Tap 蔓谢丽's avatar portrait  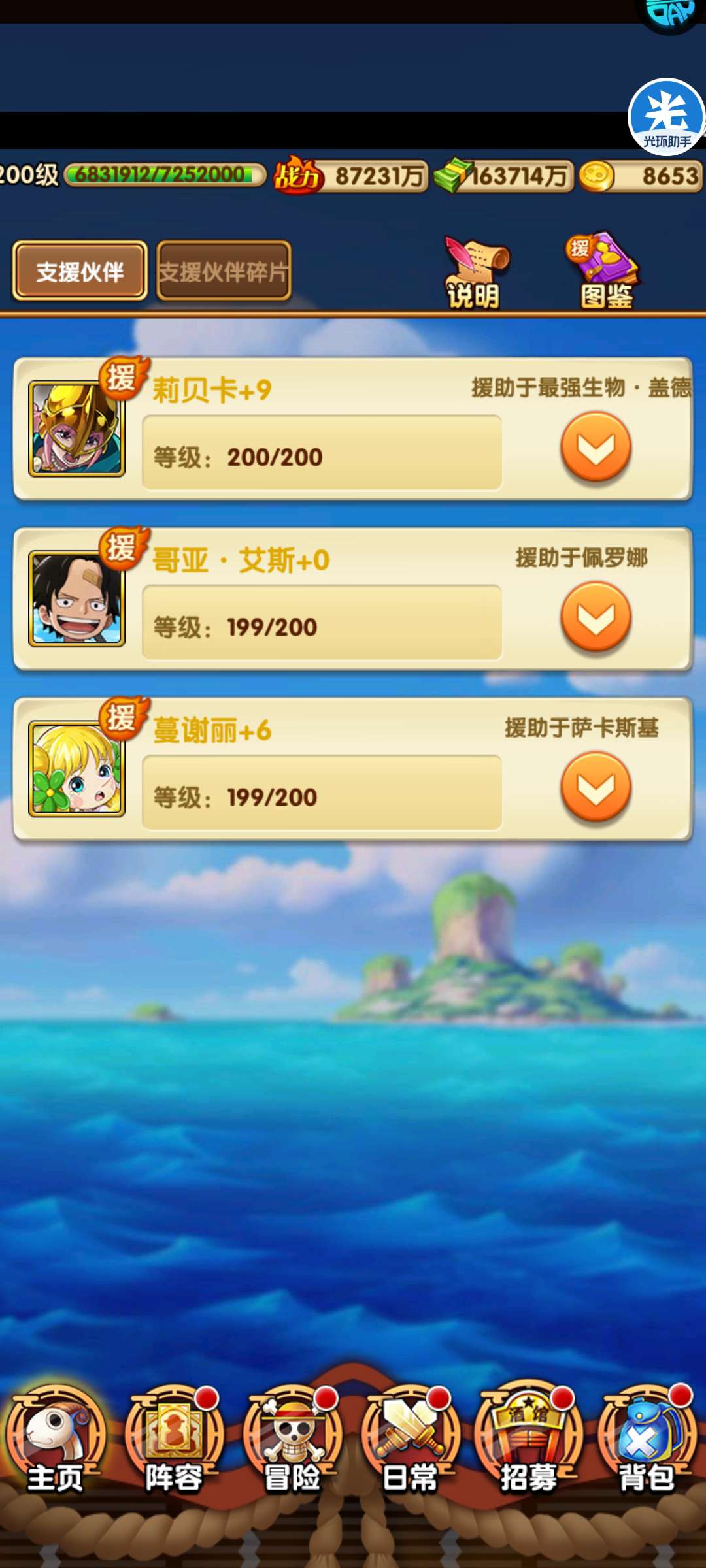pos(76,768)
